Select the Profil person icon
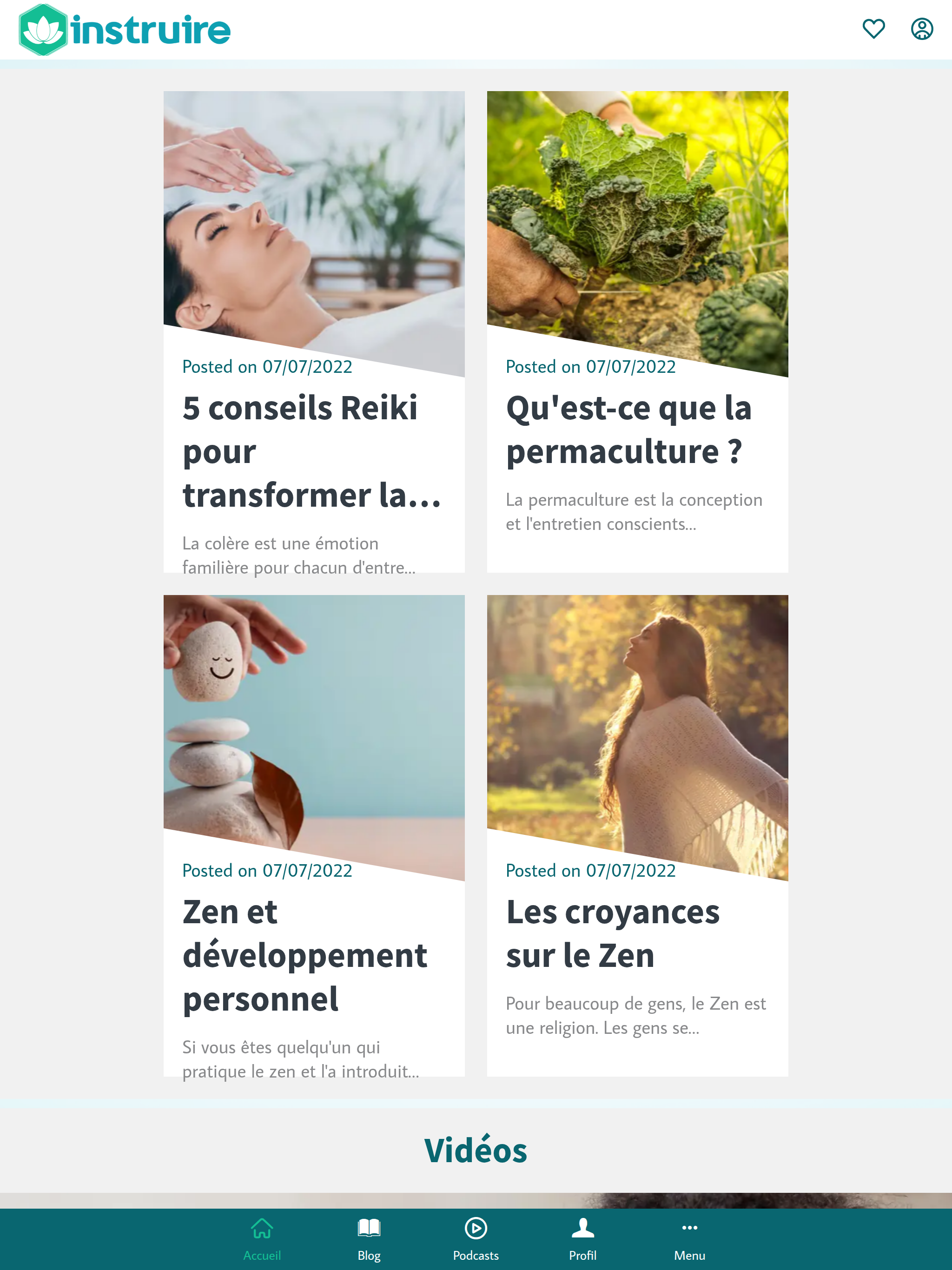This screenshot has width=952, height=1270. click(582, 1228)
